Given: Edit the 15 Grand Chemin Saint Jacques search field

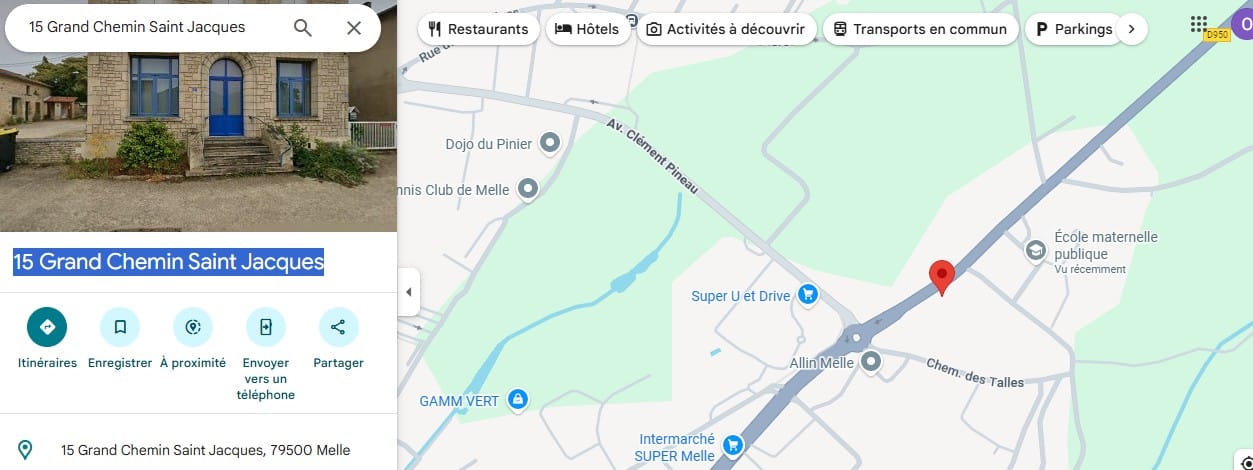Looking at the screenshot, I should tap(150, 28).
